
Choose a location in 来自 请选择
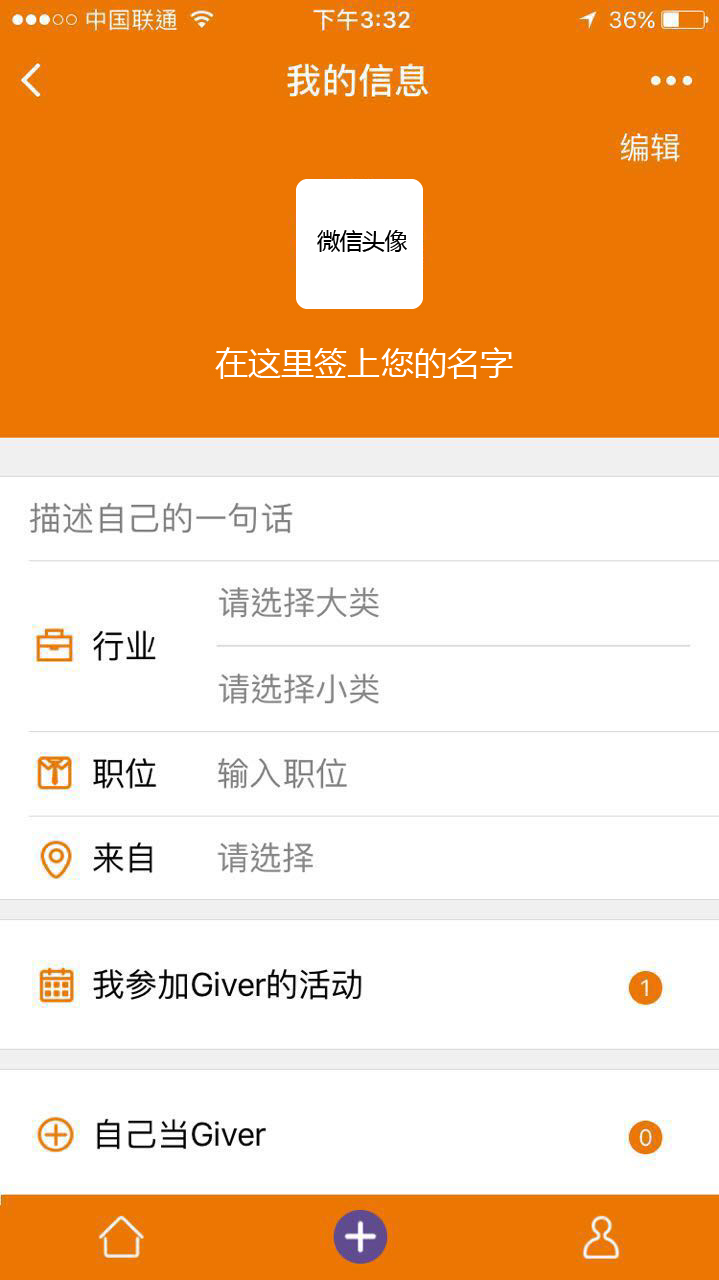(452, 858)
